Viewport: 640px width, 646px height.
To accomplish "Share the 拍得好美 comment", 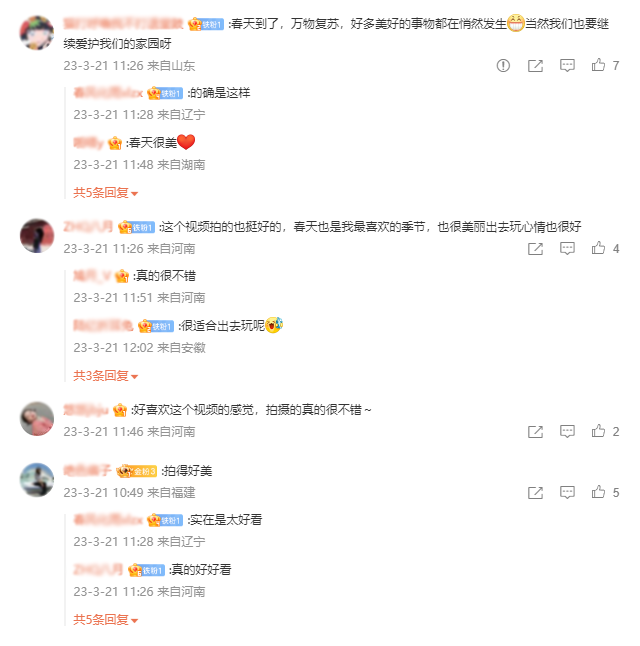I will point(535,492).
